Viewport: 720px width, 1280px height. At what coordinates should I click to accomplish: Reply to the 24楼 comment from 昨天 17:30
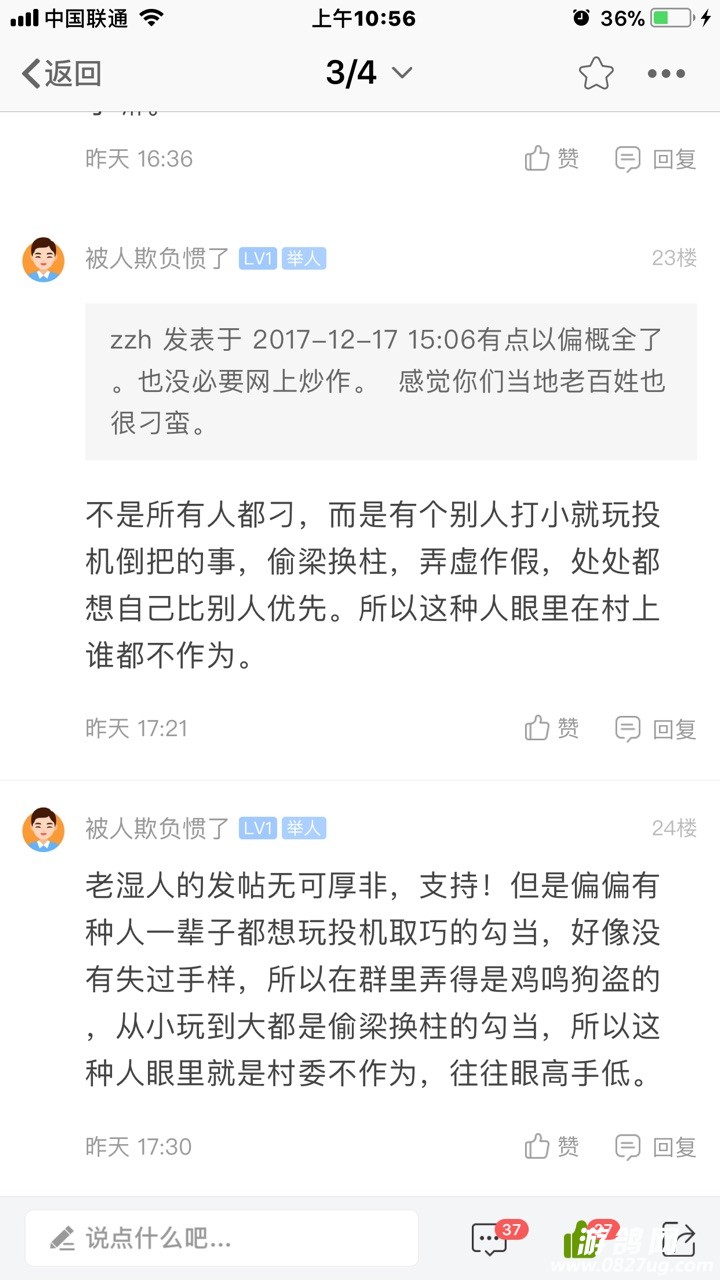tap(655, 1146)
